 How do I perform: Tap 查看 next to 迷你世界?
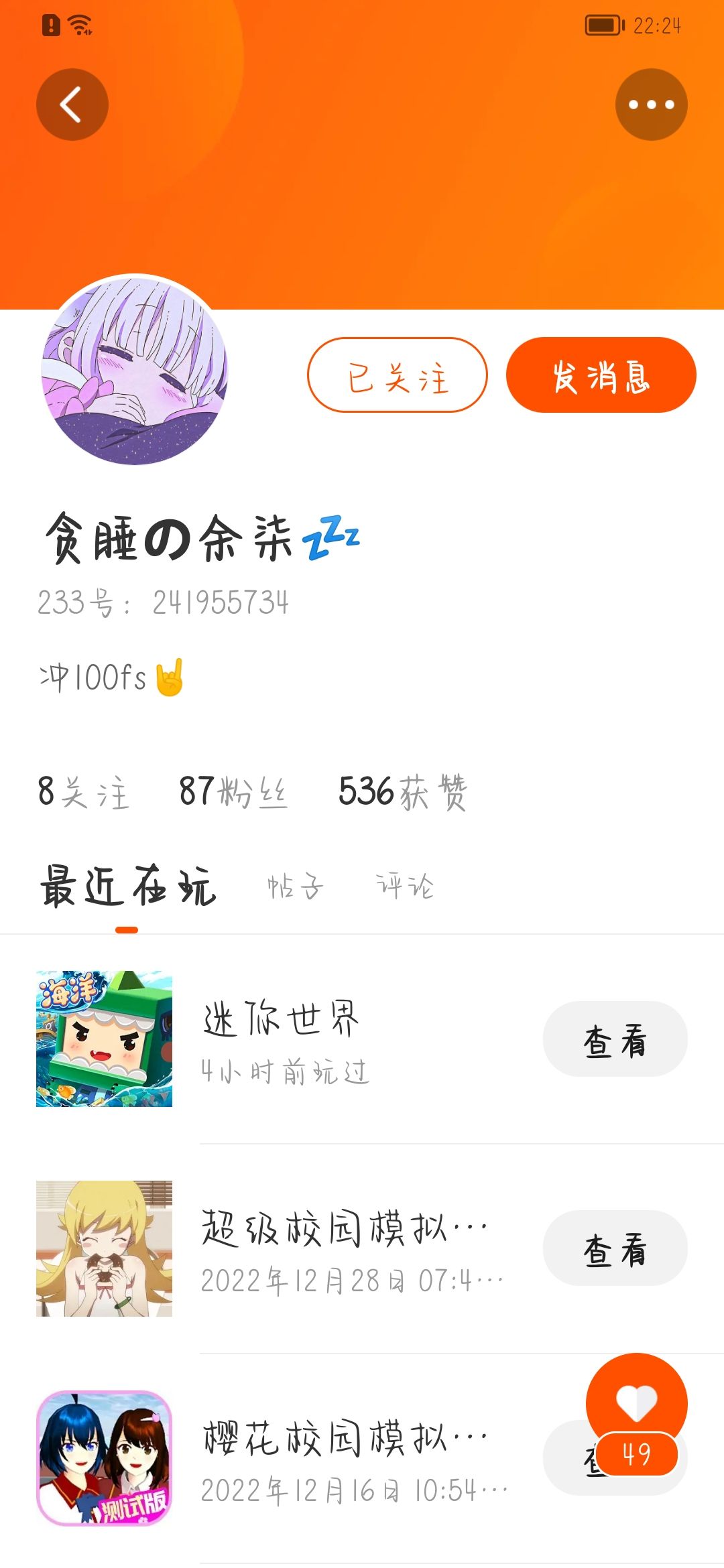pyautogui.click(x=615, y=1039)
